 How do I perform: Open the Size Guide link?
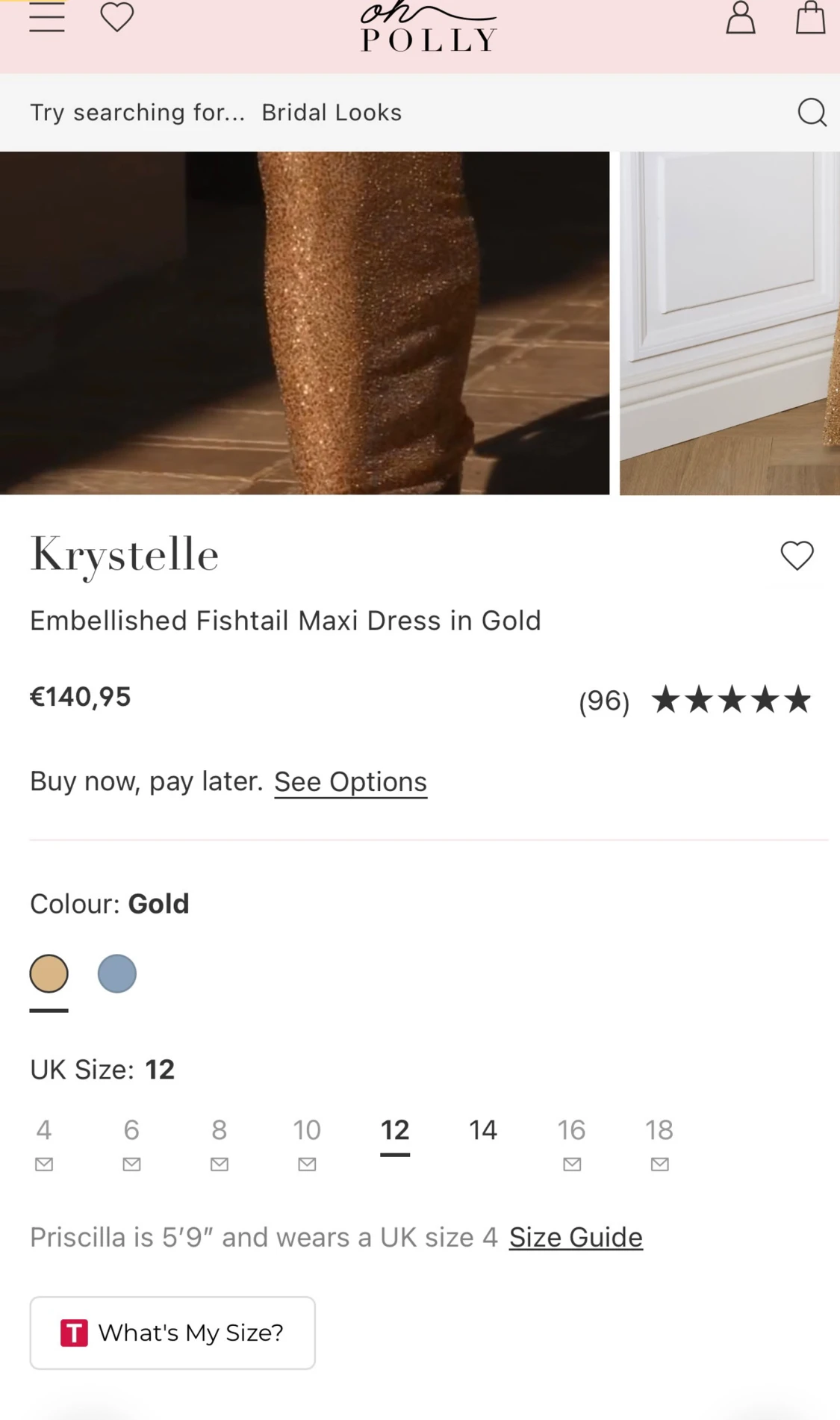576,1238
